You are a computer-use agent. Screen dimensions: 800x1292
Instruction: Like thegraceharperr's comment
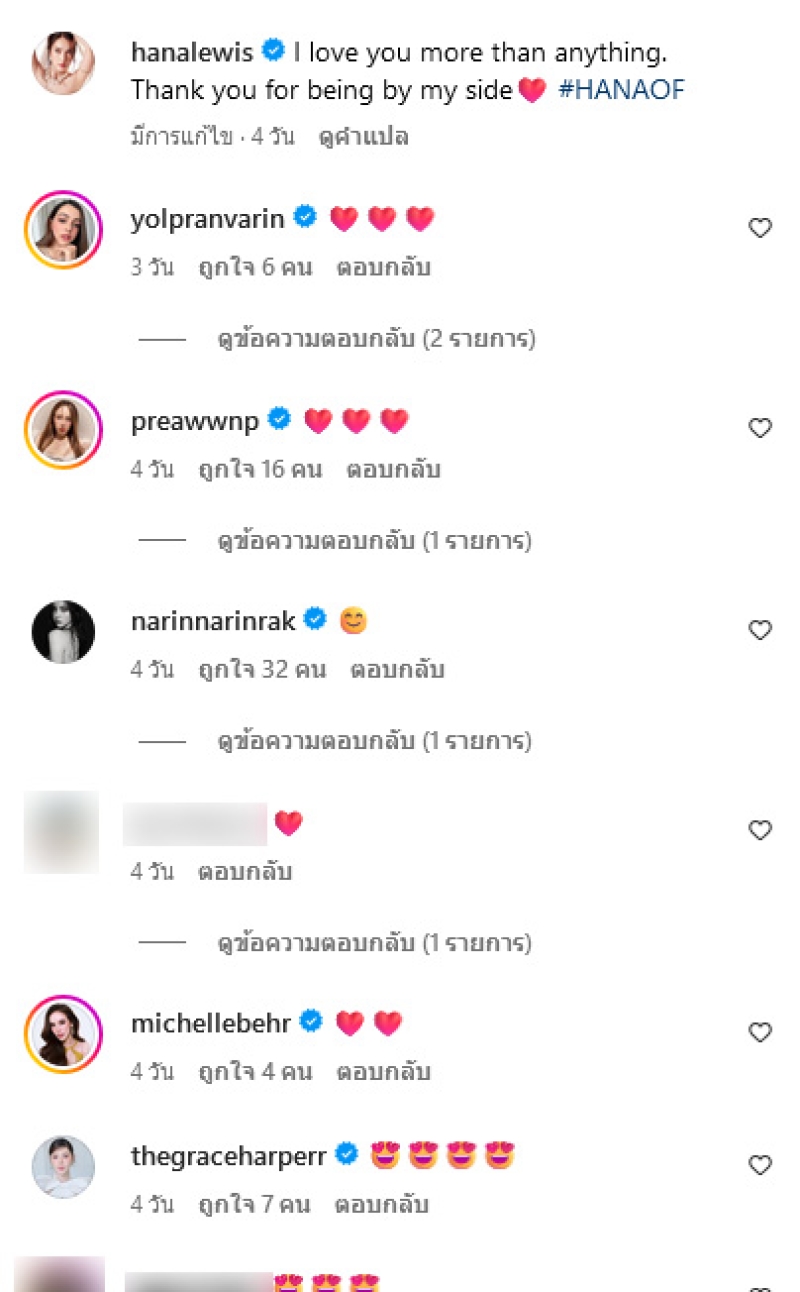coord(760,1165)
